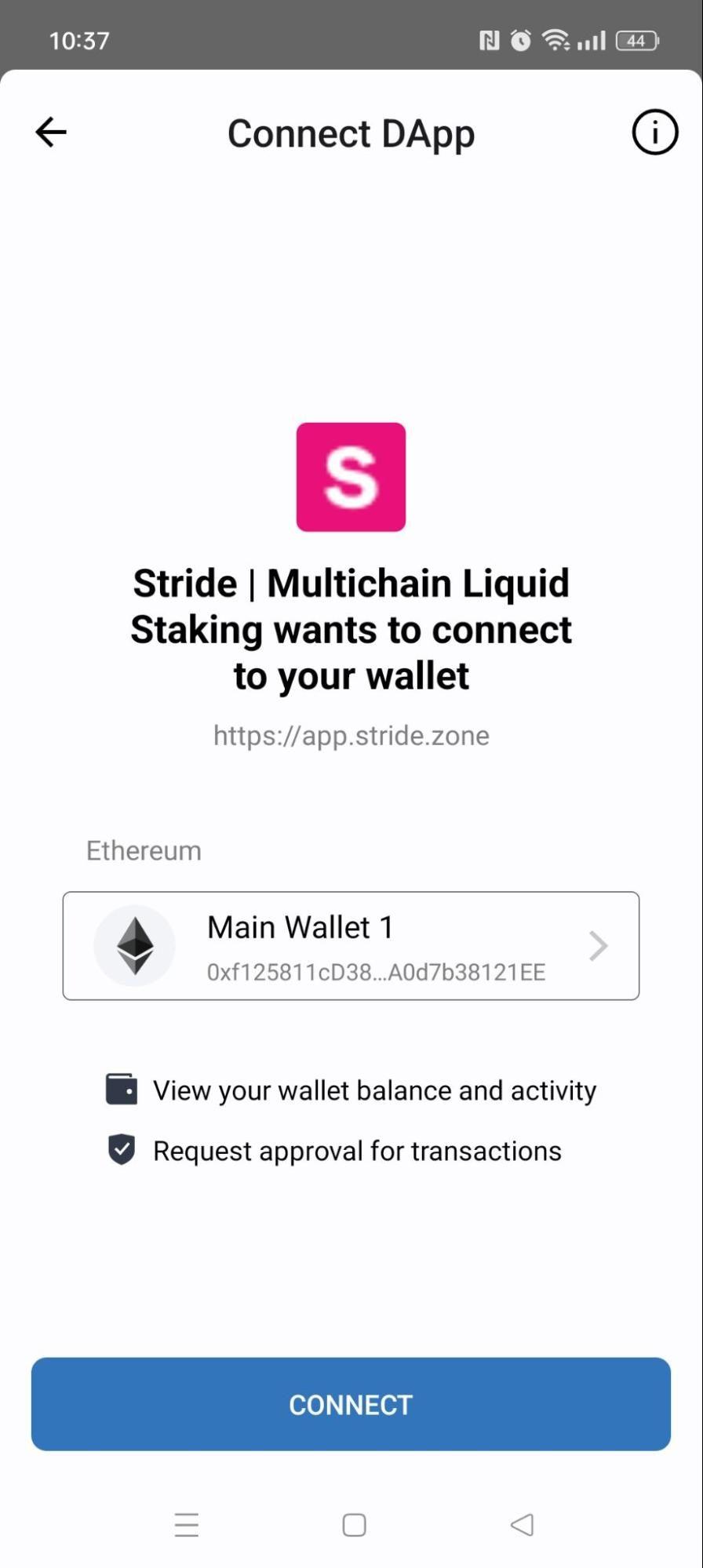The image size is (703, 1568).
Task: Tap the Connect DApp title
Action: pos(351,132)
